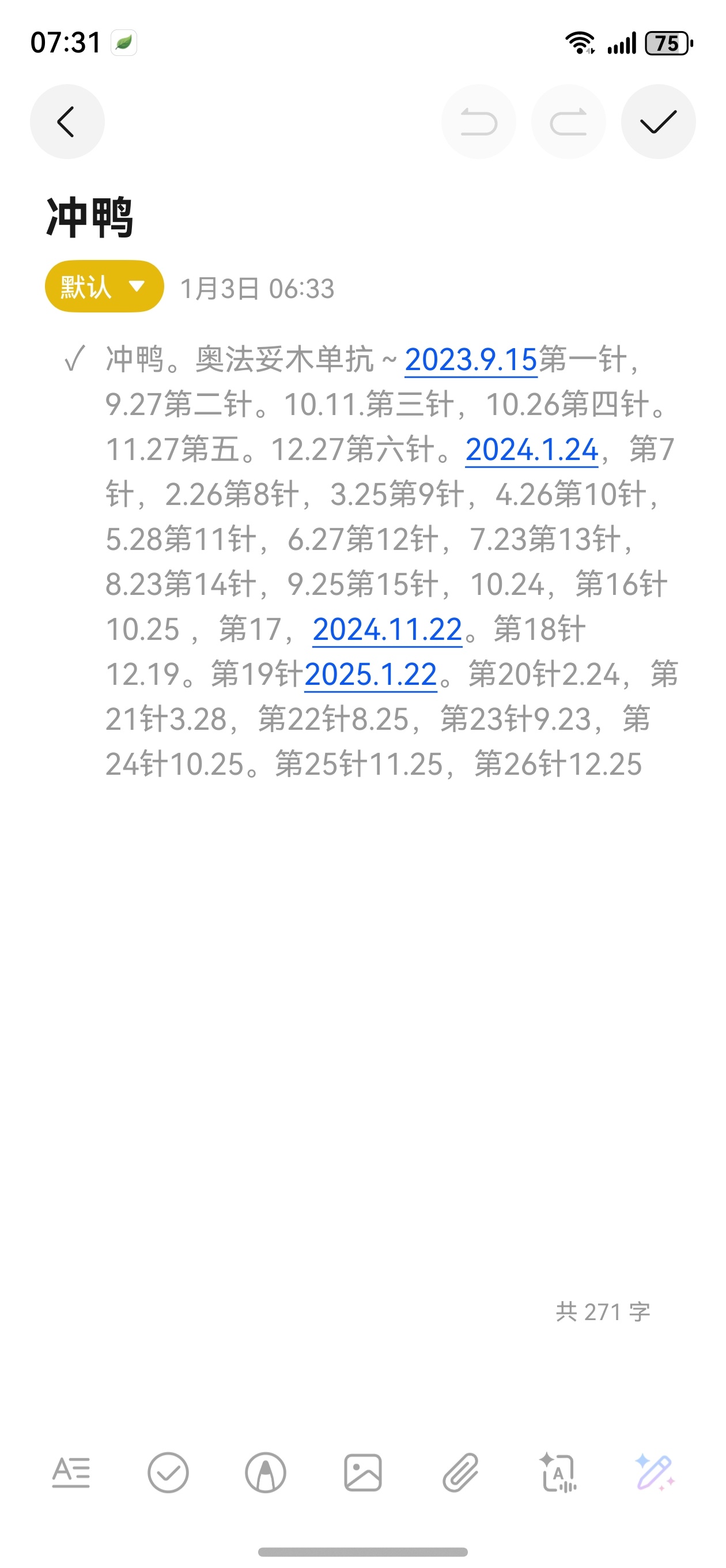Undo the last edit
Viewport: 726px width, 1568px height.
coord(478,122)
